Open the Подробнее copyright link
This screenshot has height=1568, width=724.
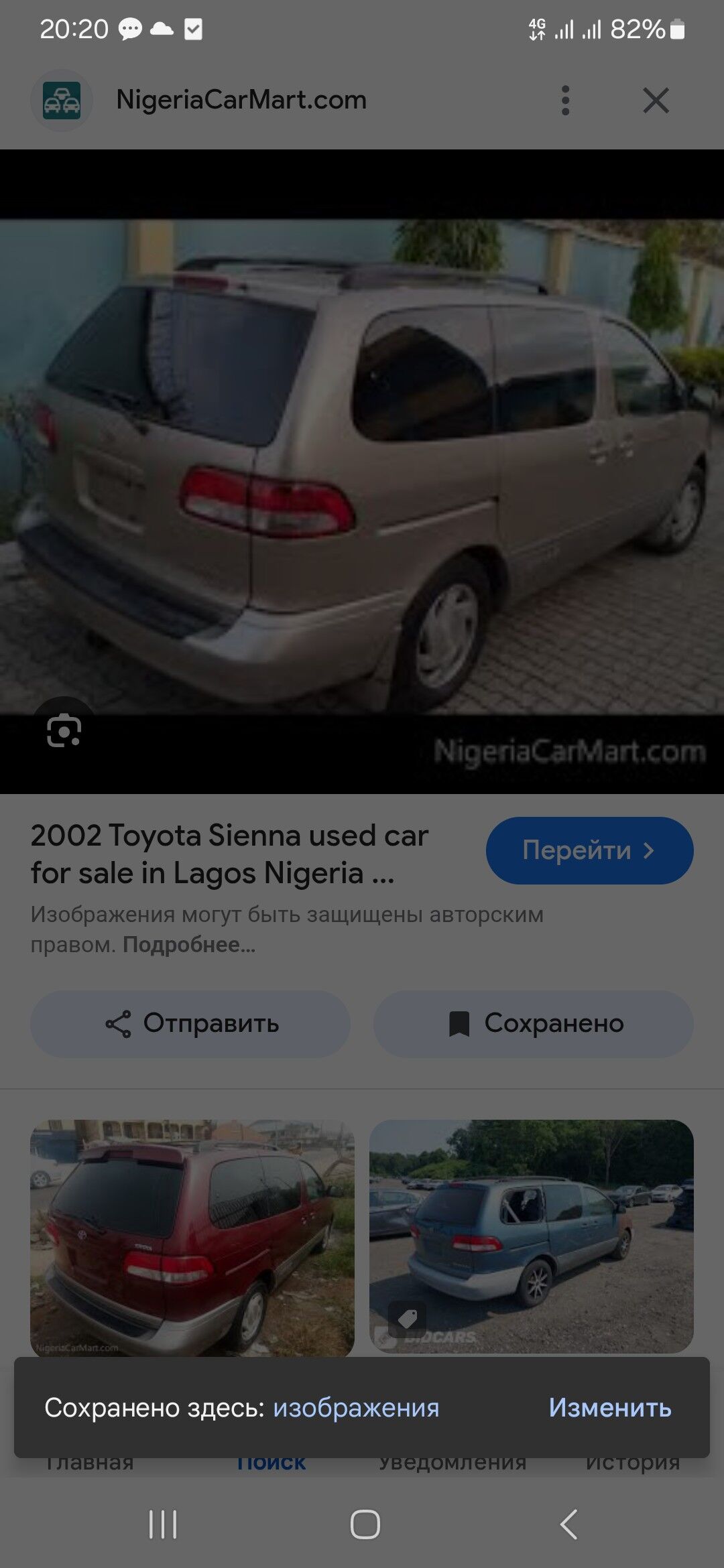(189, 944)
